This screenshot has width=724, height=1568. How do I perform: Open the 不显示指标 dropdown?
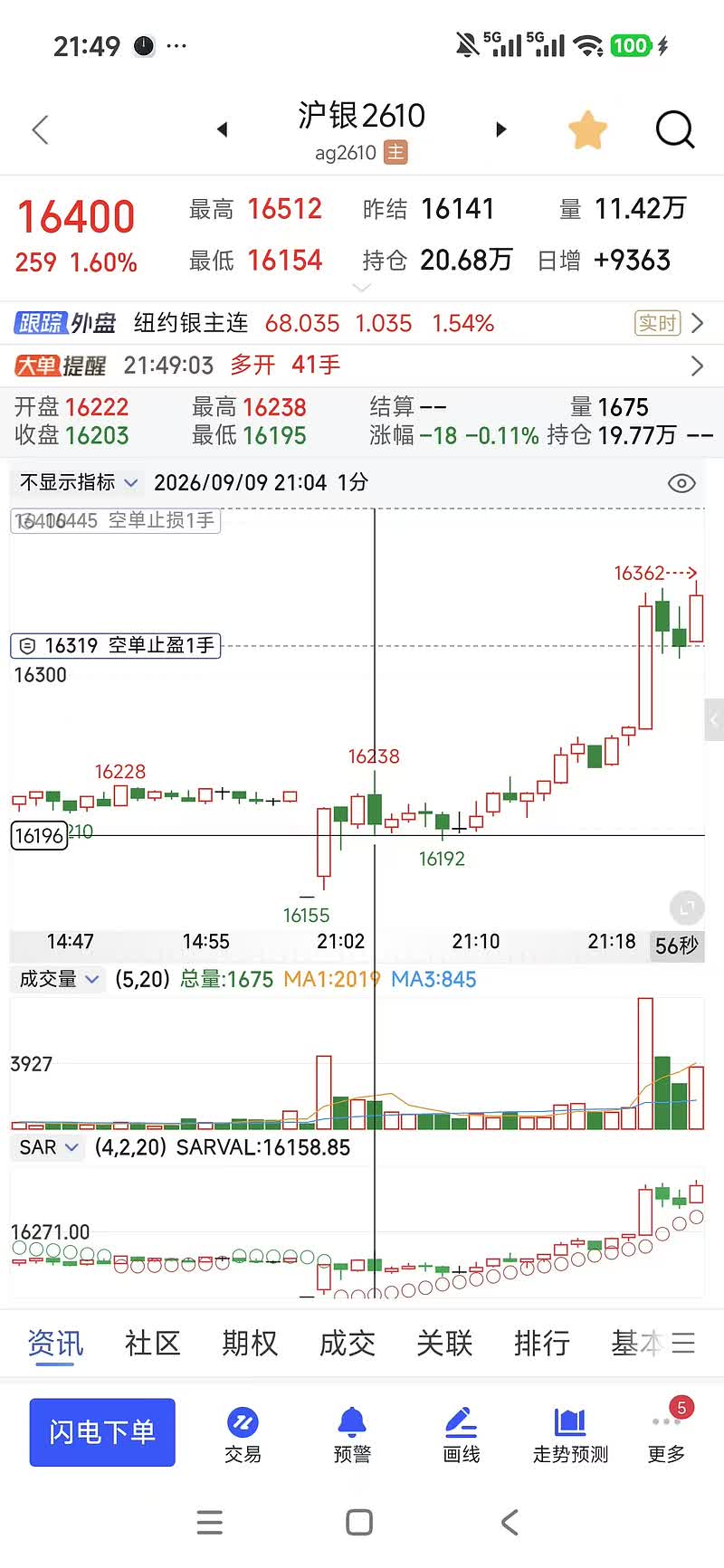79,482
